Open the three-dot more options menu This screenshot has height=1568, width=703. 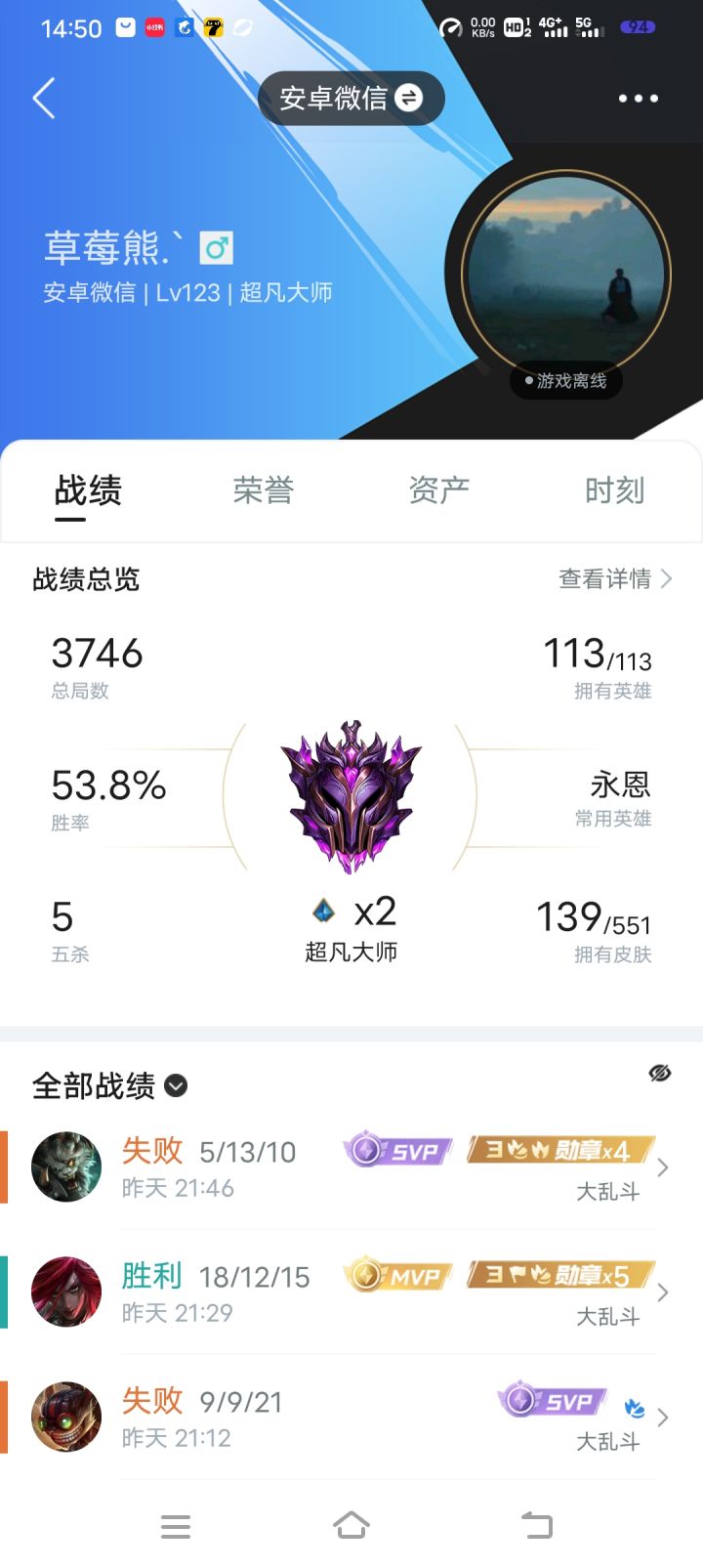637,98
